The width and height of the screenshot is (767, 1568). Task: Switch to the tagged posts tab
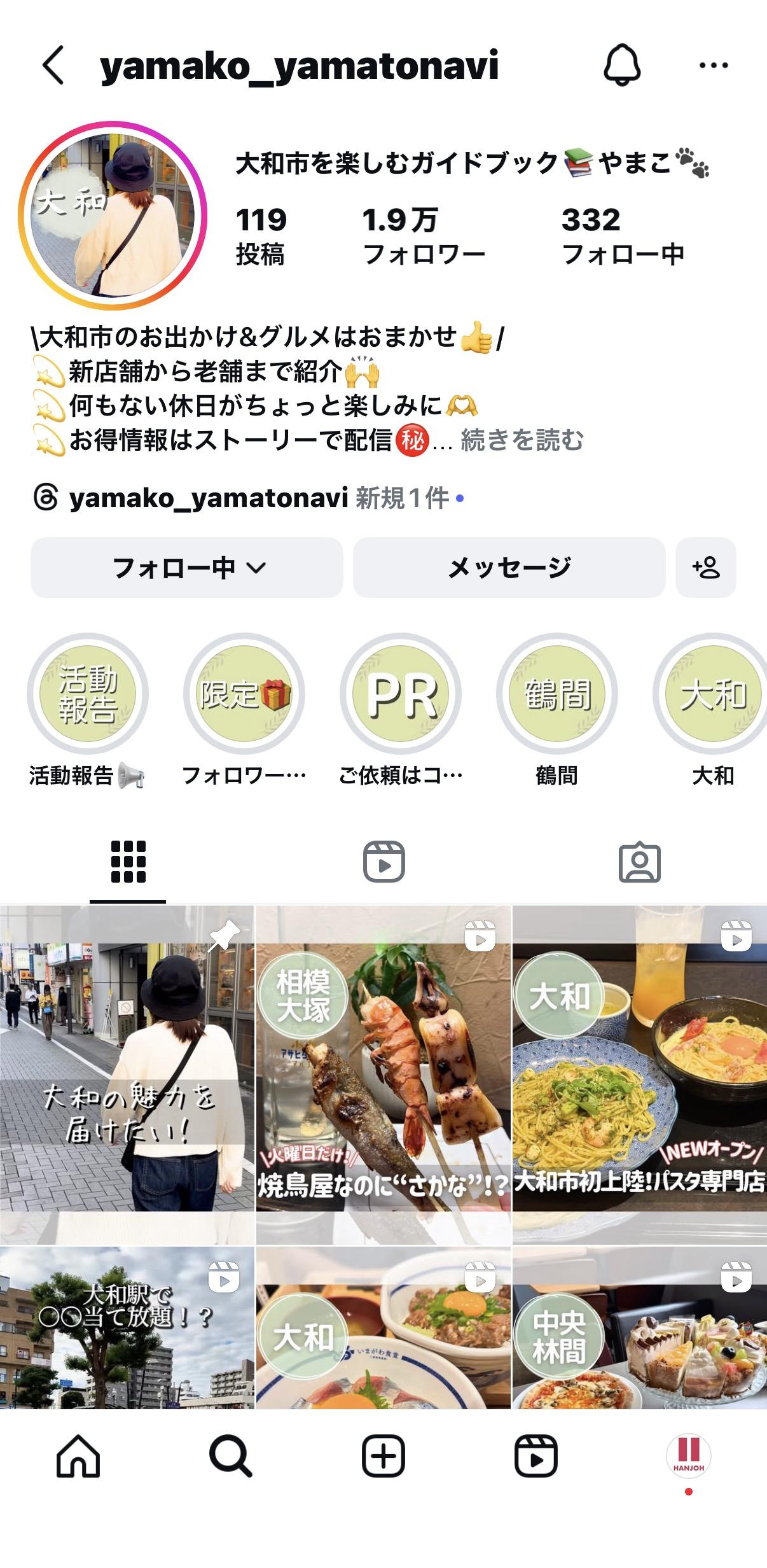[x=639, y=862]
